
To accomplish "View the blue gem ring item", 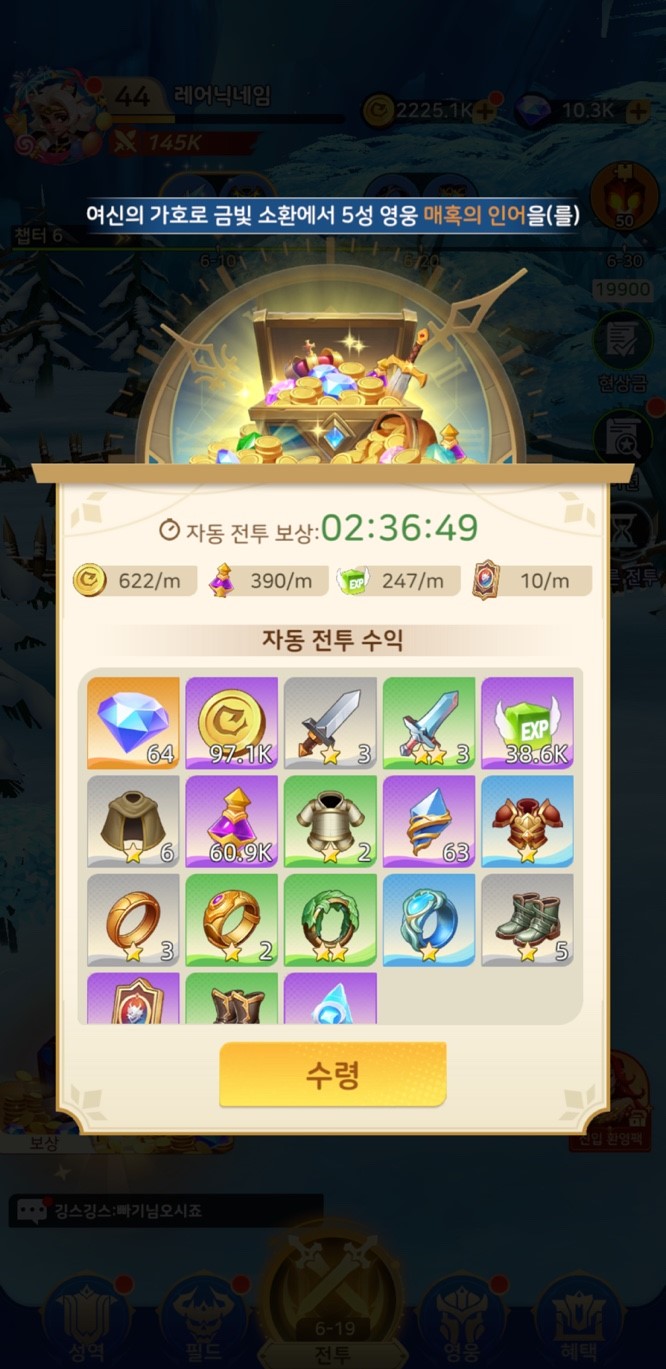I will coord(429,918).
